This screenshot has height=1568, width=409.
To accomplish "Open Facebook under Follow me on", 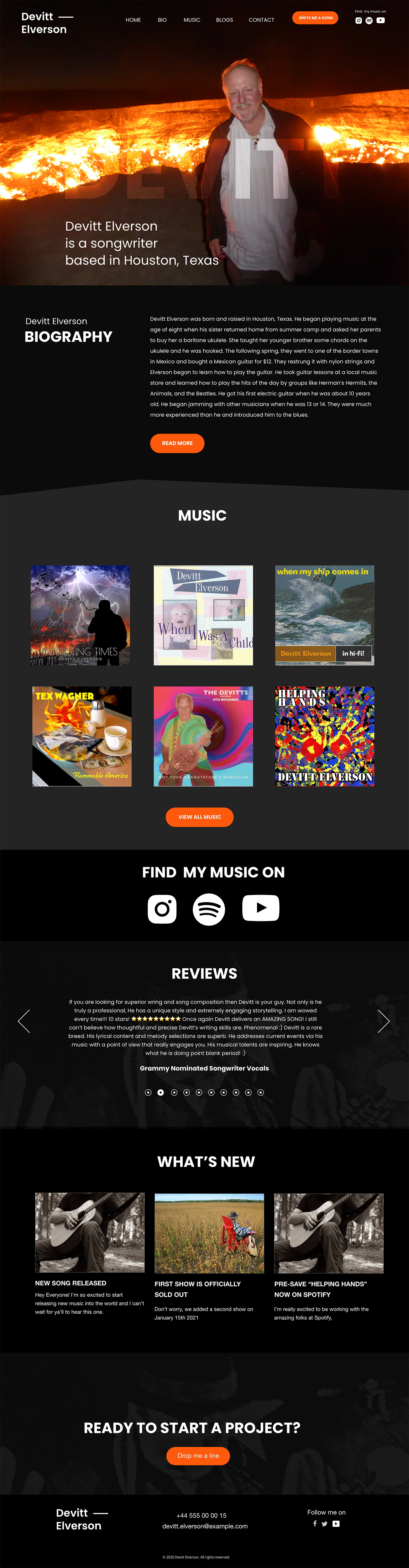I will pyautogui.click(x=315, y=1523).
